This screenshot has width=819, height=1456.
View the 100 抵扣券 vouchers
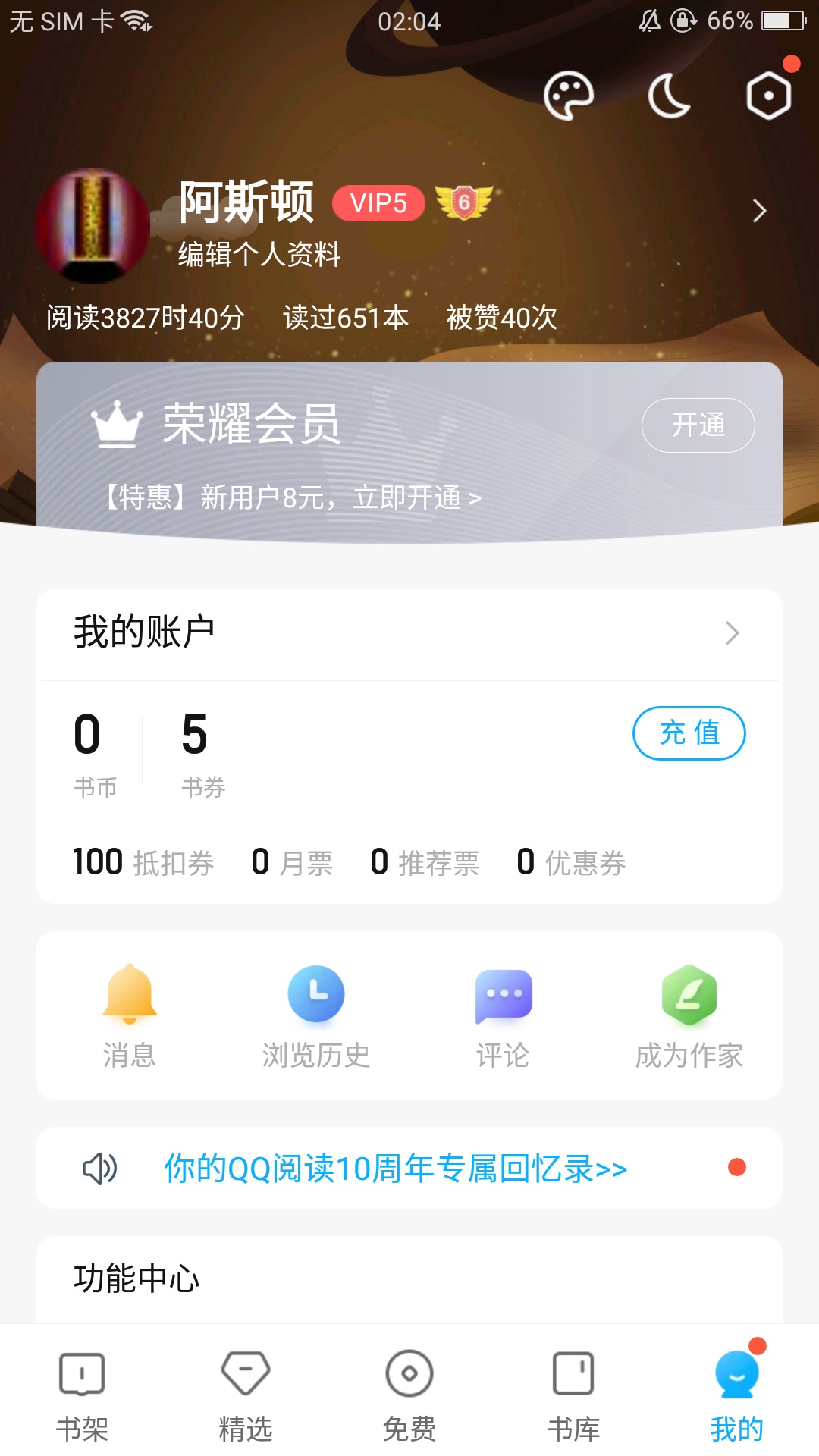point(144,863)
